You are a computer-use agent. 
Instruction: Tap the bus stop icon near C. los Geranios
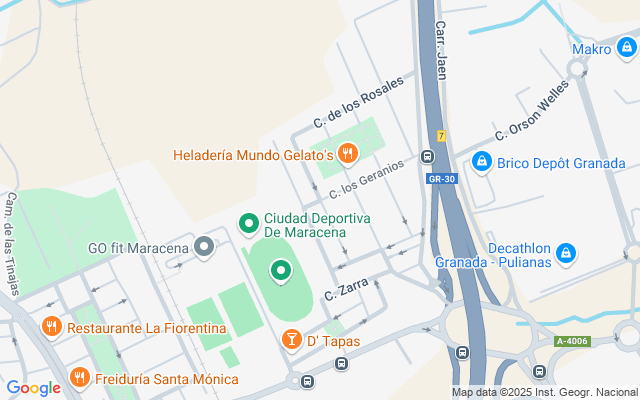point(427,157)
